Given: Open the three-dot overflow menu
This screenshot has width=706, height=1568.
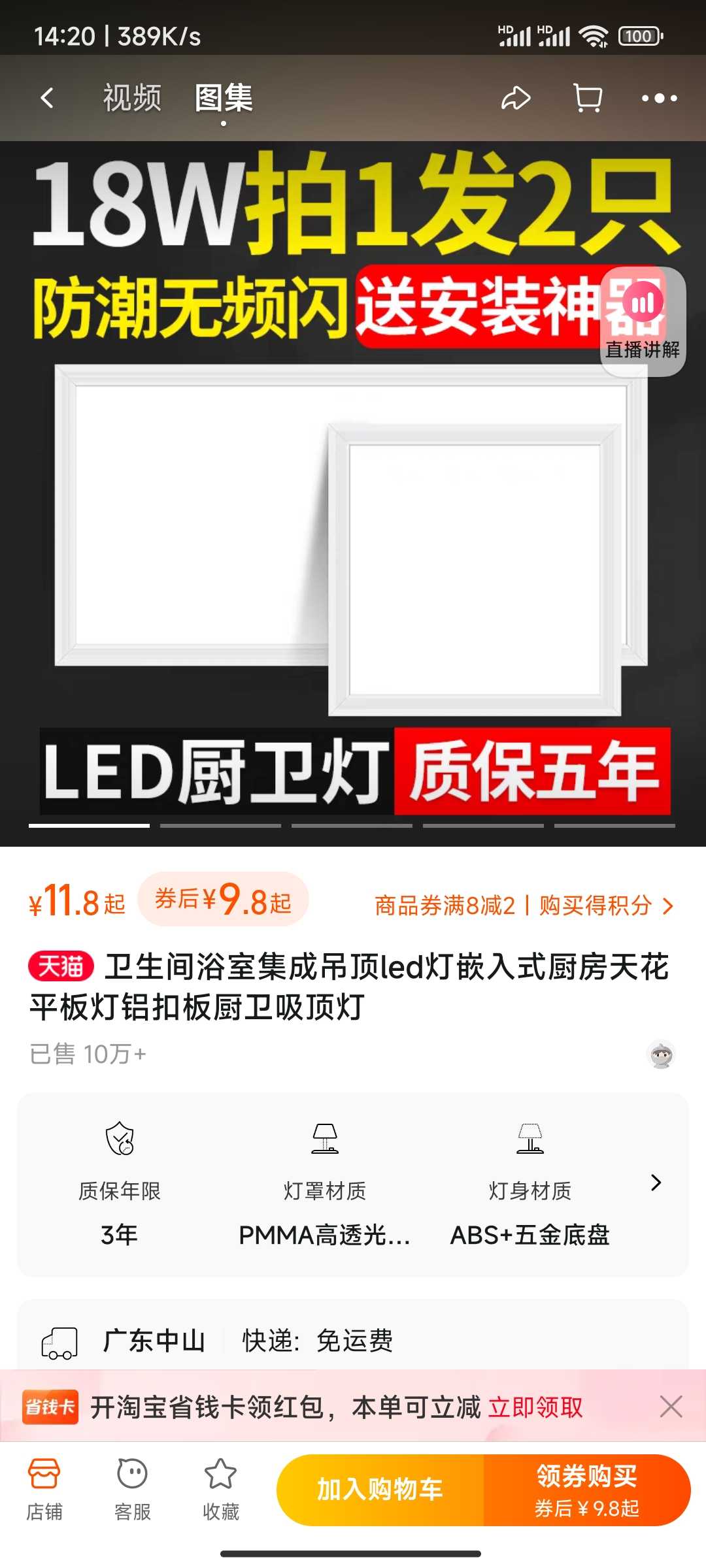Looking at the screenshot, I should point(659,99).
